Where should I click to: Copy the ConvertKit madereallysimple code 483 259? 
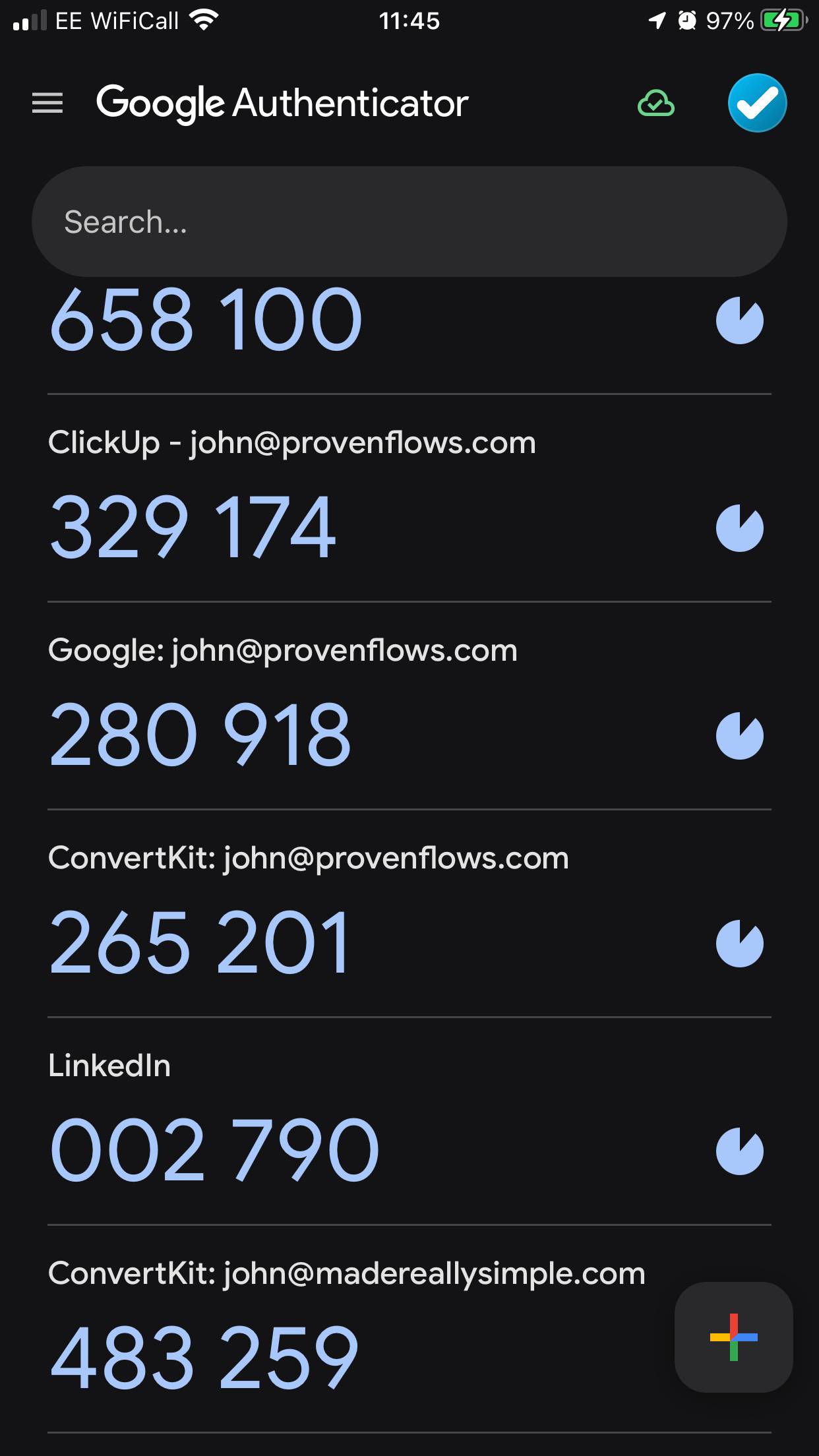pos(204,1358)
